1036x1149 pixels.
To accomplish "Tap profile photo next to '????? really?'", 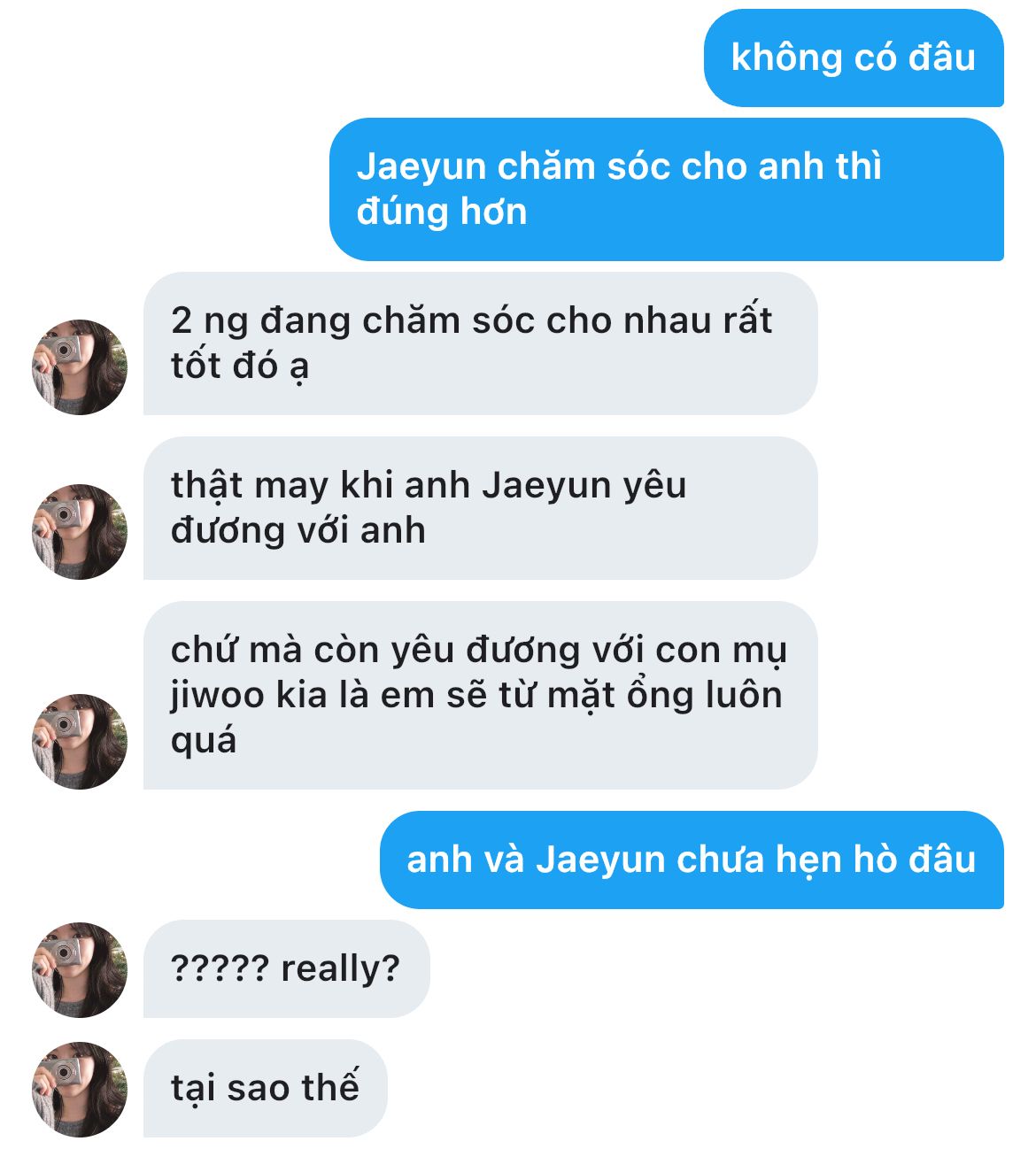I will 80,969.
